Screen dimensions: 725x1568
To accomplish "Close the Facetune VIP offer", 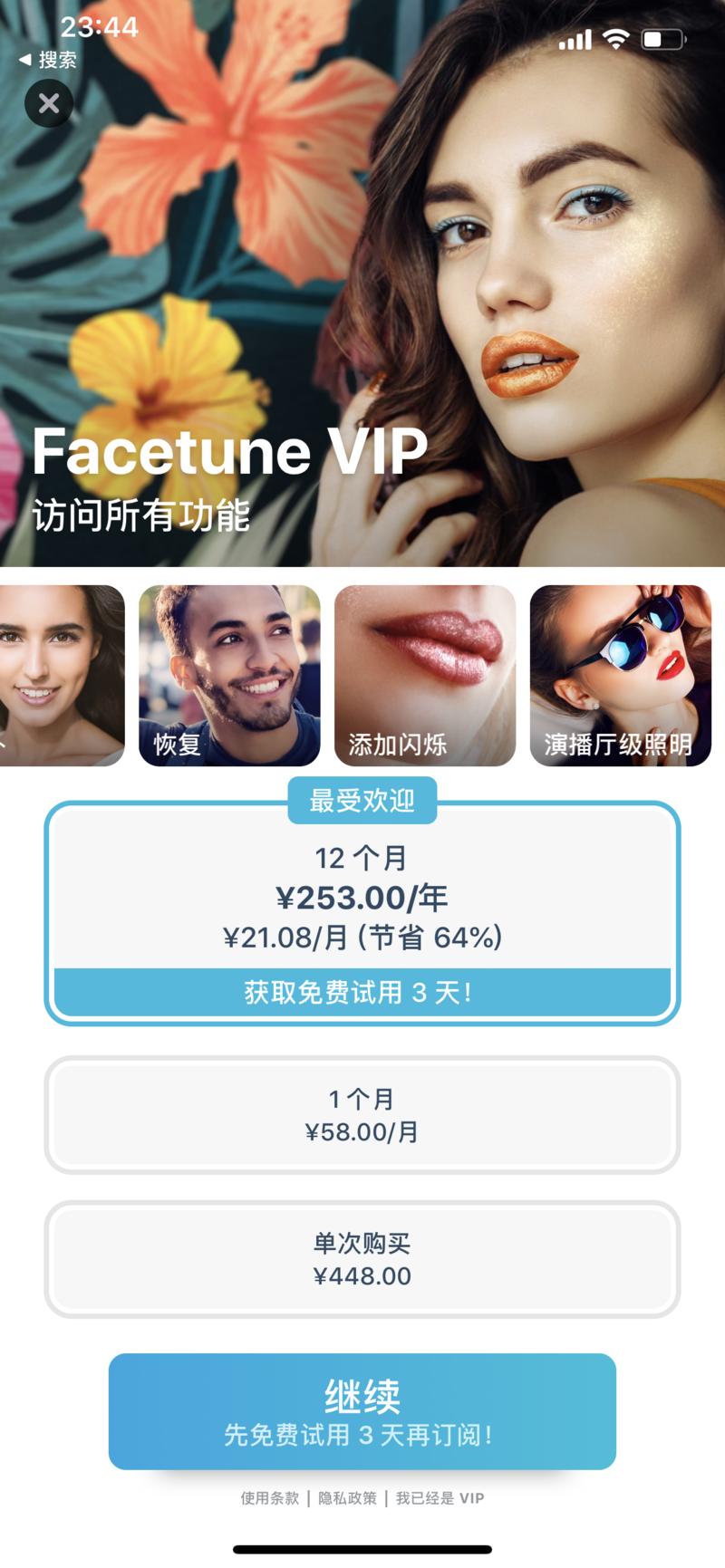I will 49,104.
